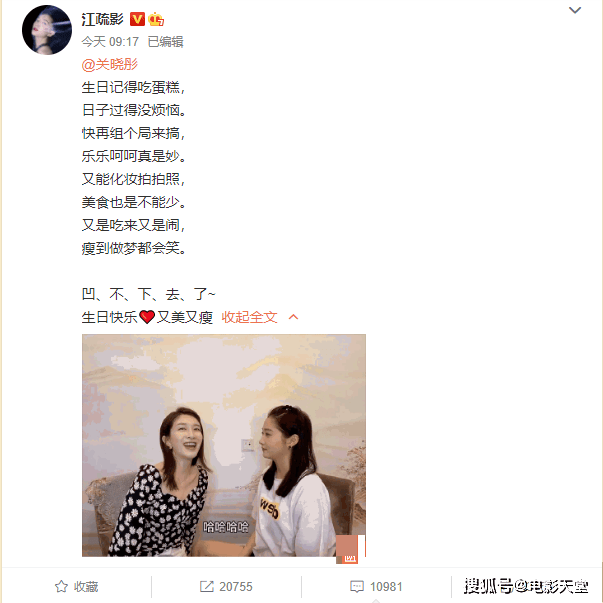This screenshot has width=603, height=603.
Task: Open 江疏影's profile picture
Action: click(45, 29)
